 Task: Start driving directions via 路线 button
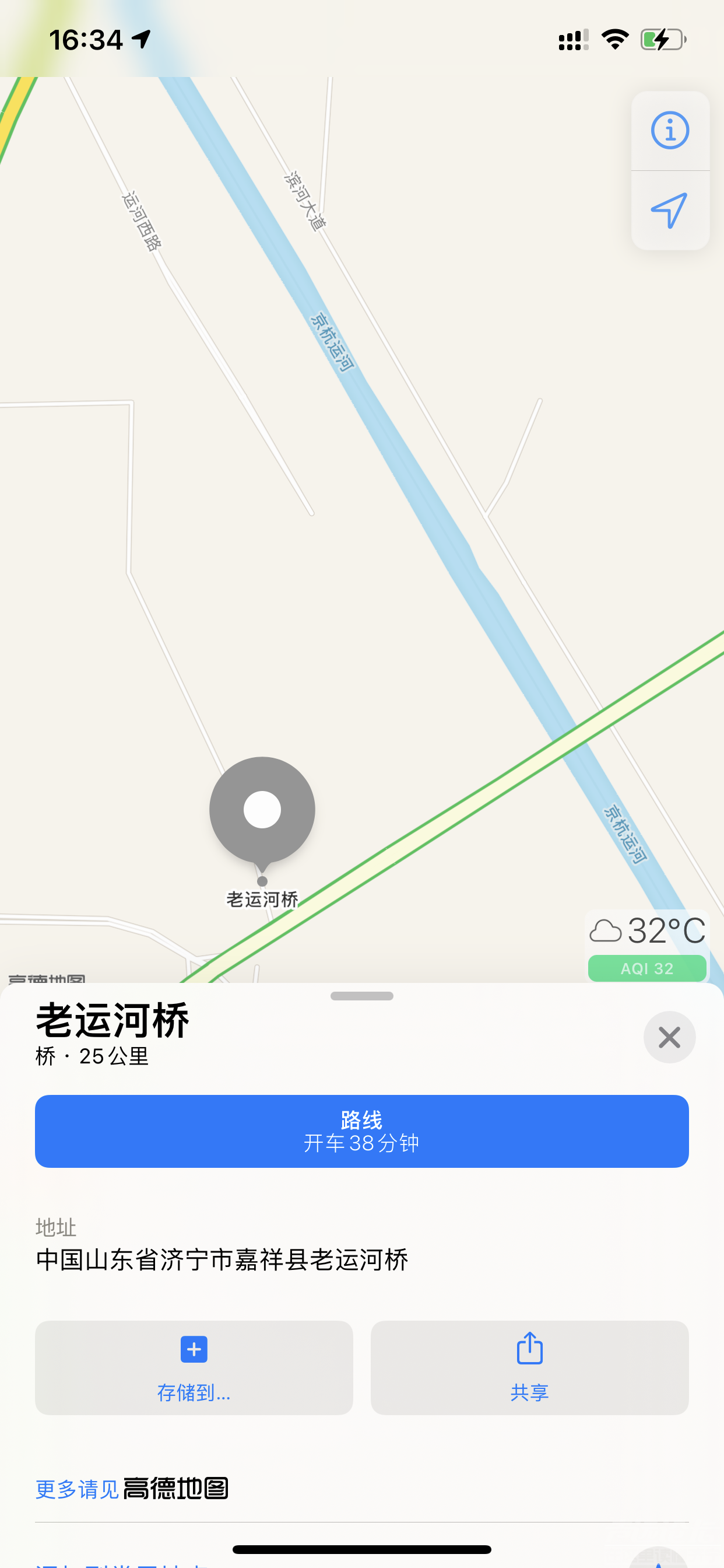[361, 1131]
